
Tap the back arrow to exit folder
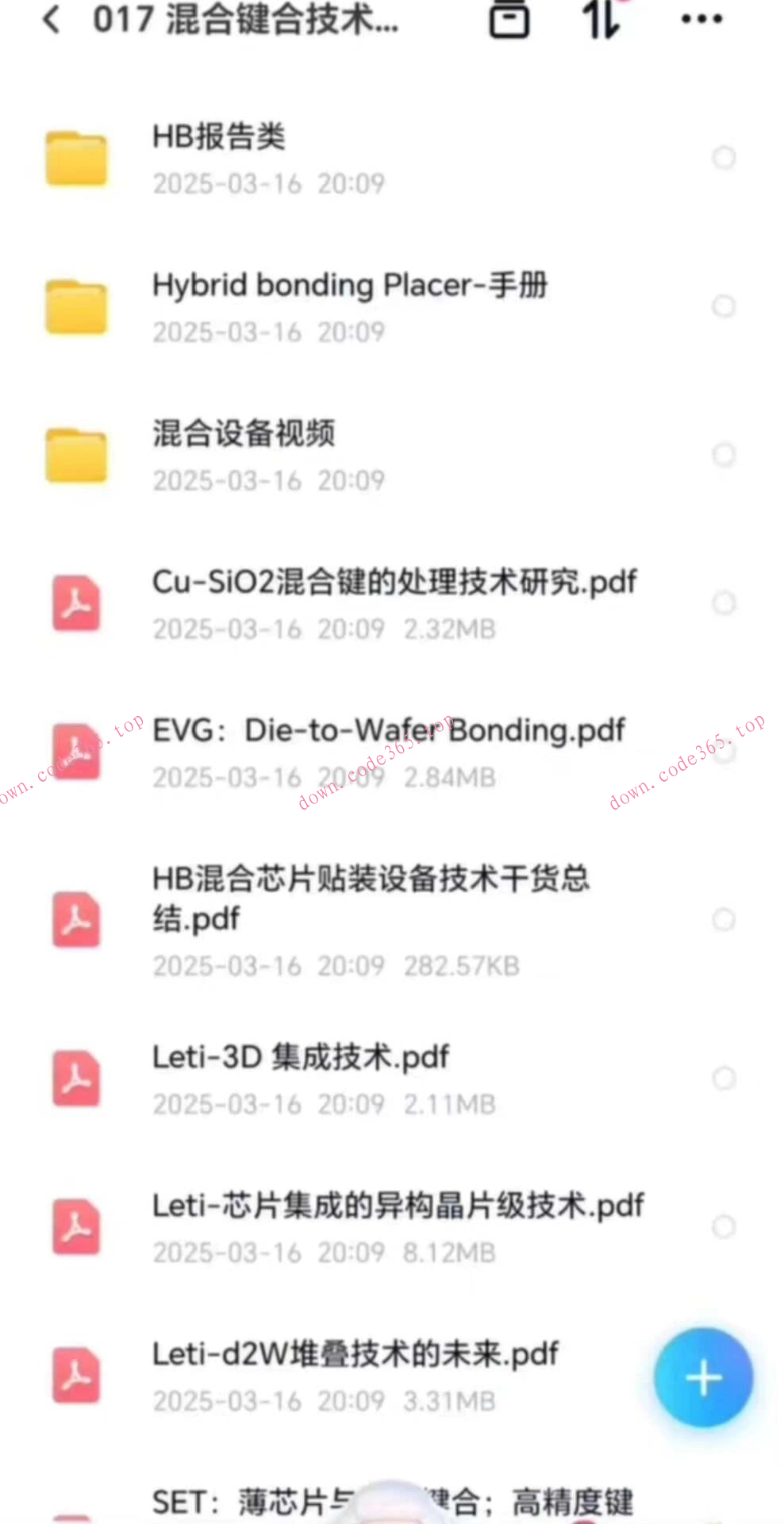[51, 21]
